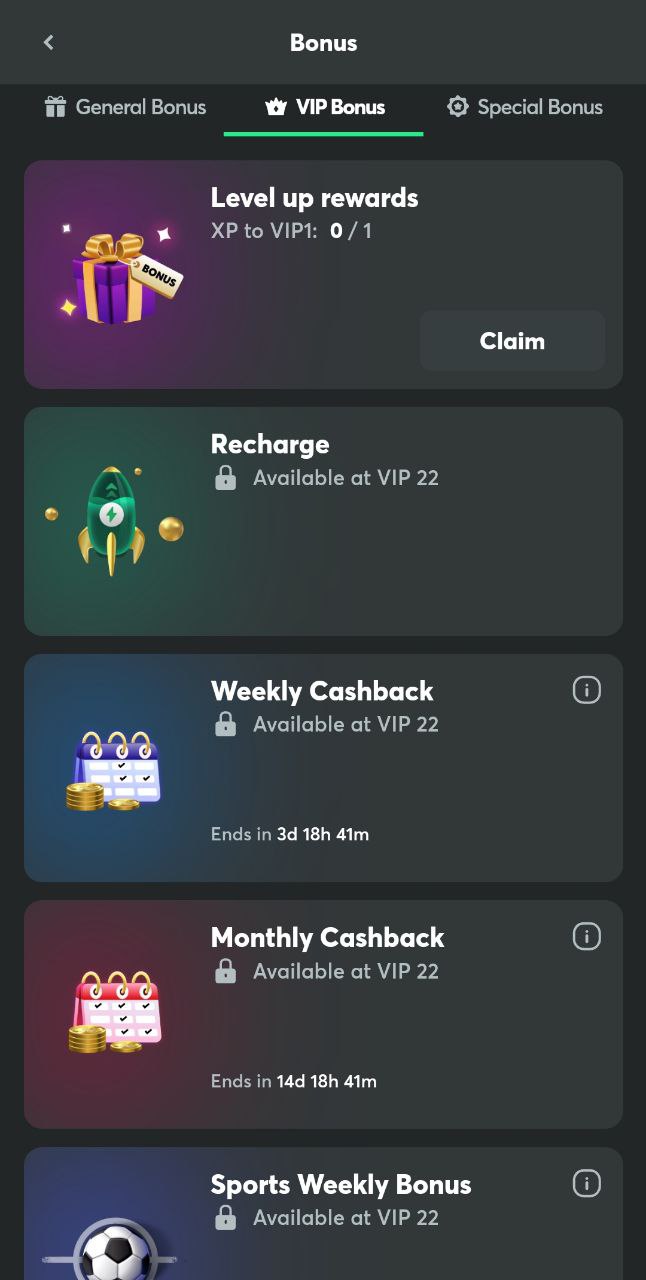646x1280 pixels.
Task: Select the VIP Bonus tab
Action: [325, 107]
